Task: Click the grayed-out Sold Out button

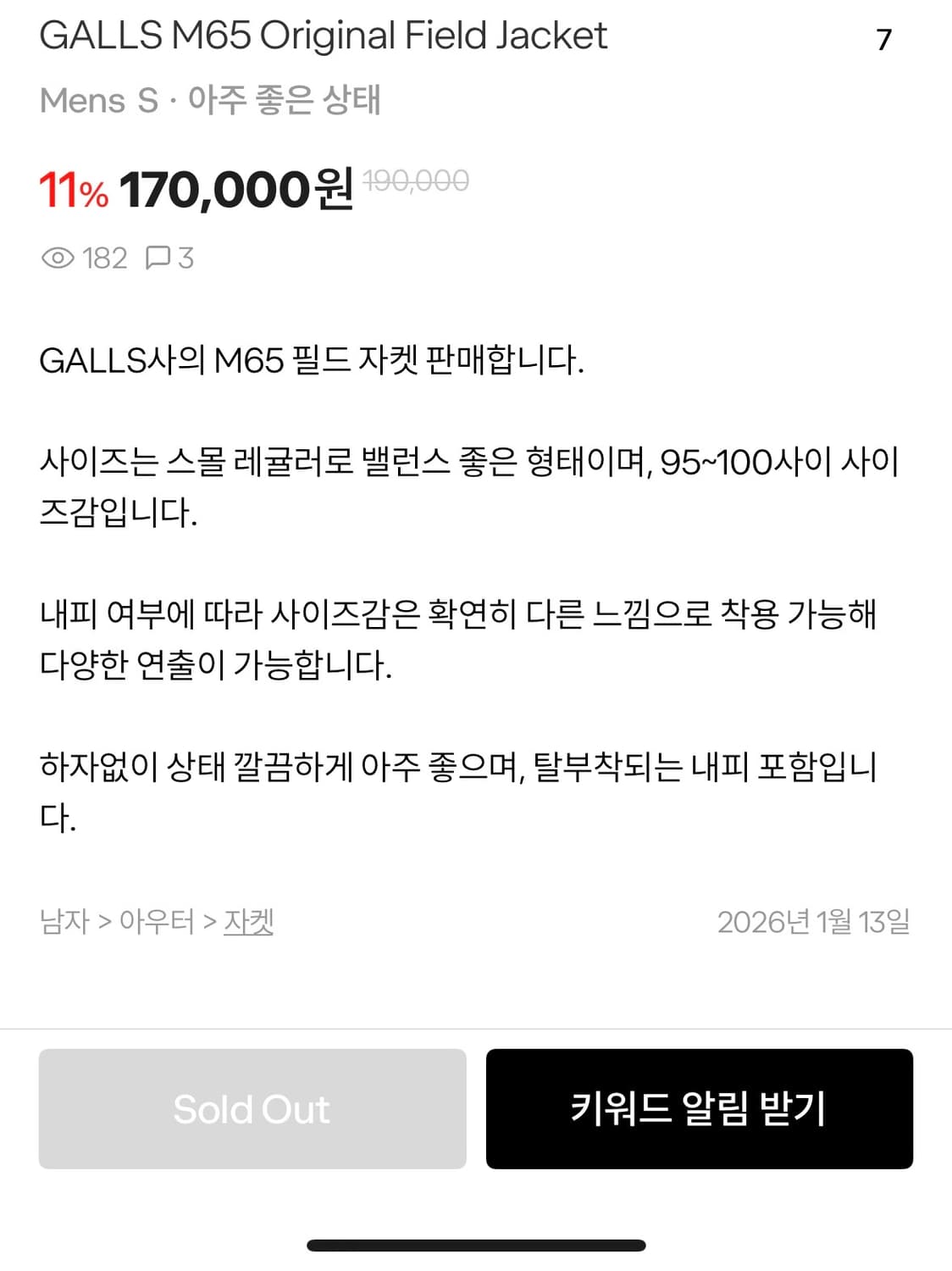Action: tap(251, 1110)
